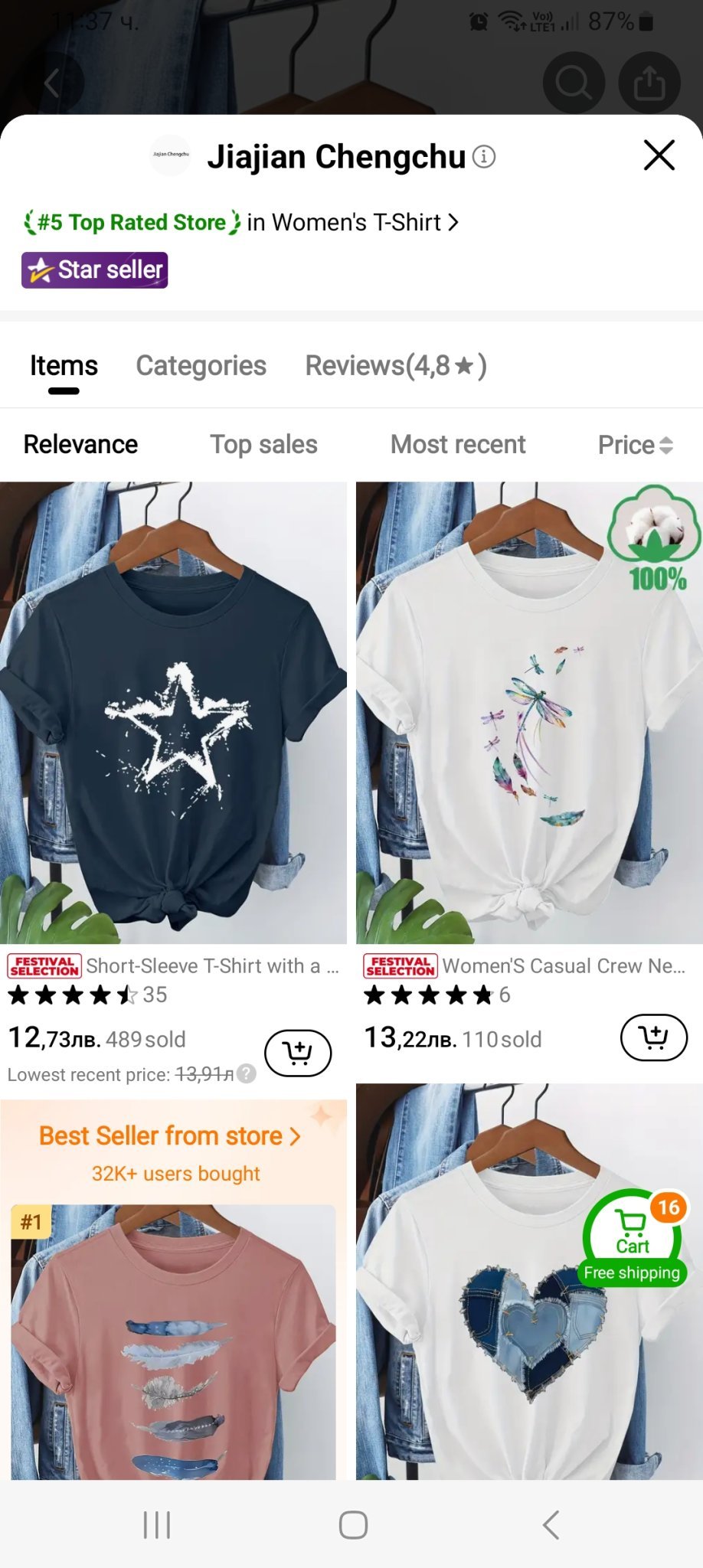Add the 12,73лв. star T-shirt to cart

(x=298, y=1053)
